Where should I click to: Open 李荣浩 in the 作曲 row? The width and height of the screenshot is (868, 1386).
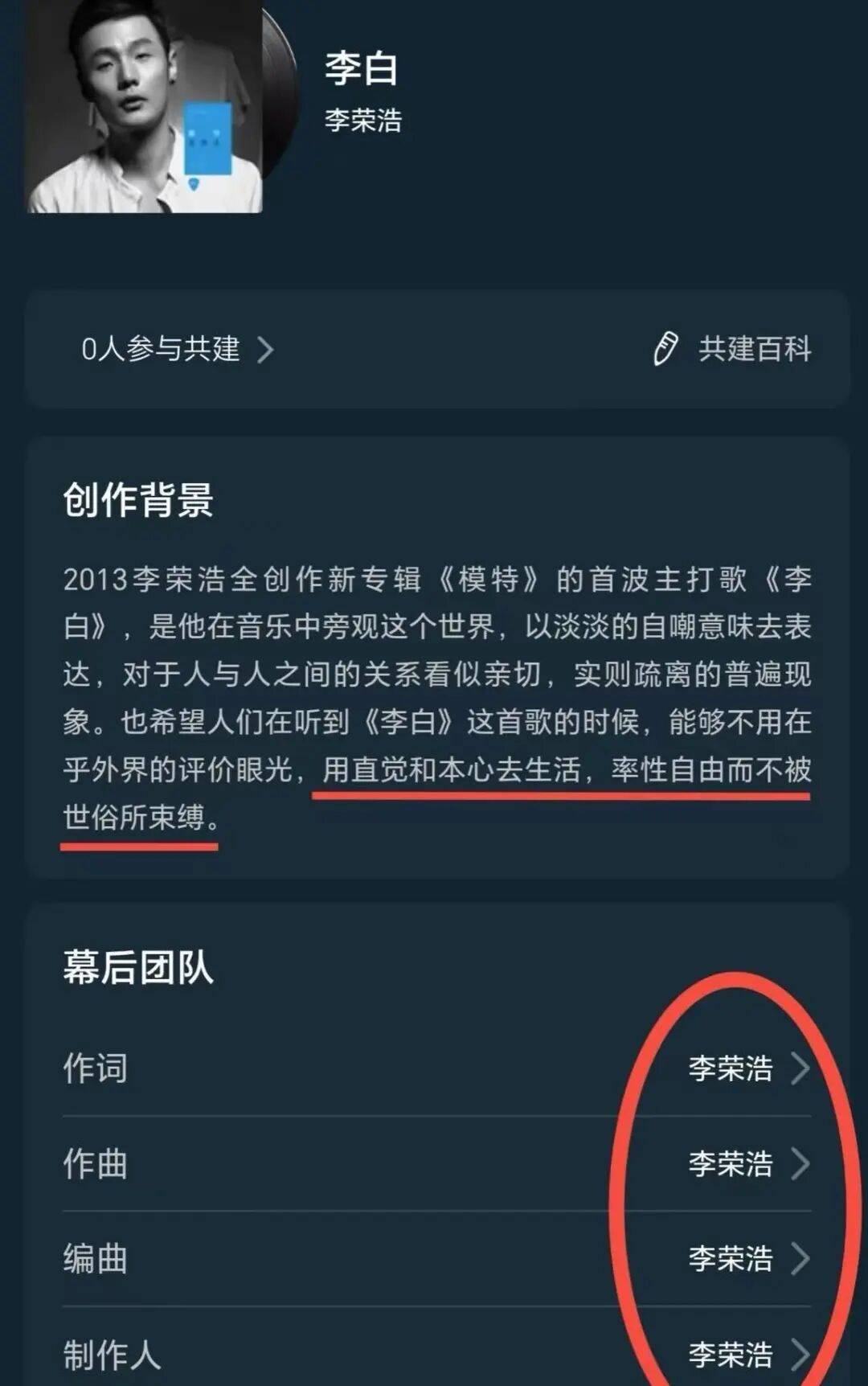pyautogui.click(x=747, y=1163)
